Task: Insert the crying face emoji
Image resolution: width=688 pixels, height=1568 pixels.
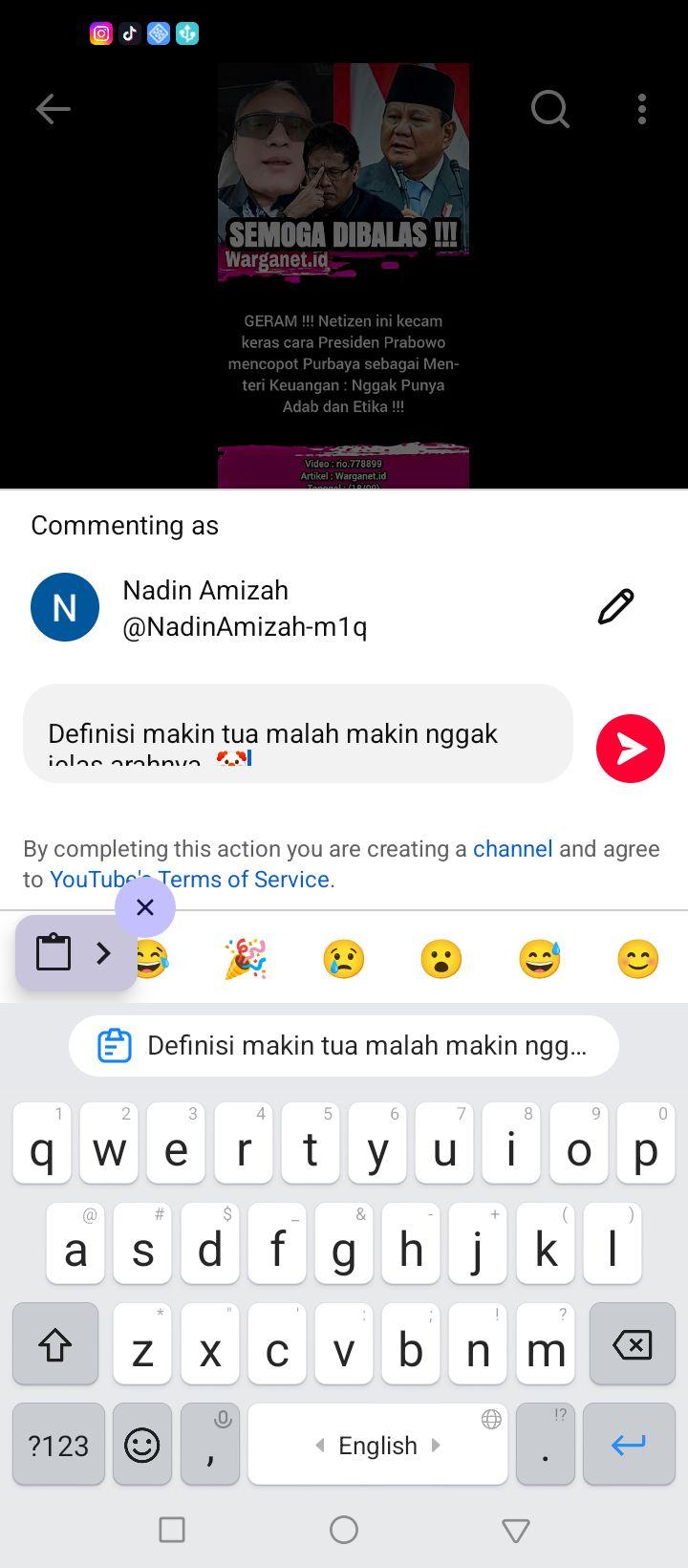Action: click(344, 959)
